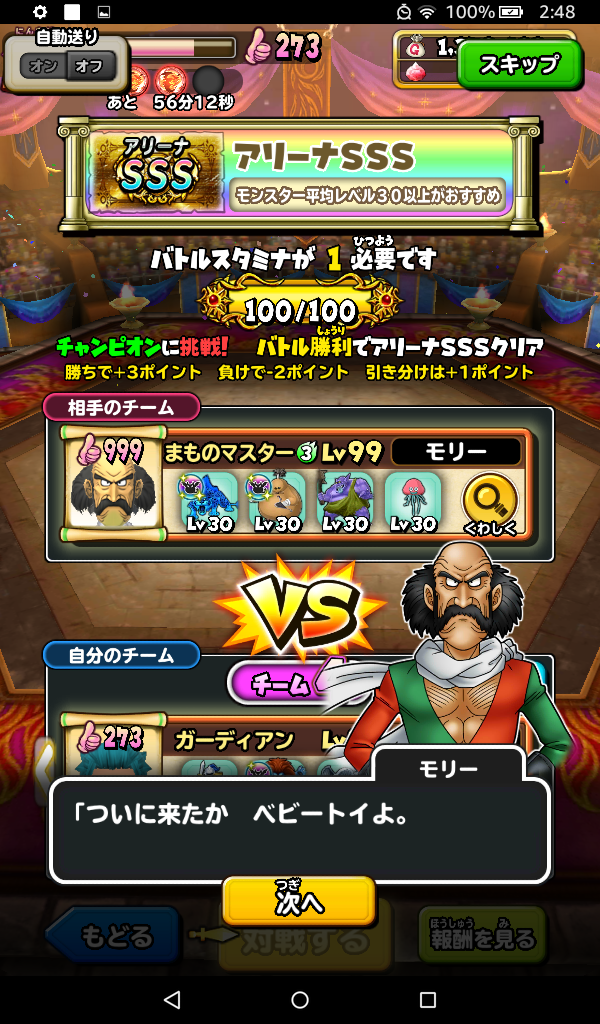The width and height of the screenshot is (600, 1024).
Task: Advance dialogue with 次へ button
Action: pos(299,902)
